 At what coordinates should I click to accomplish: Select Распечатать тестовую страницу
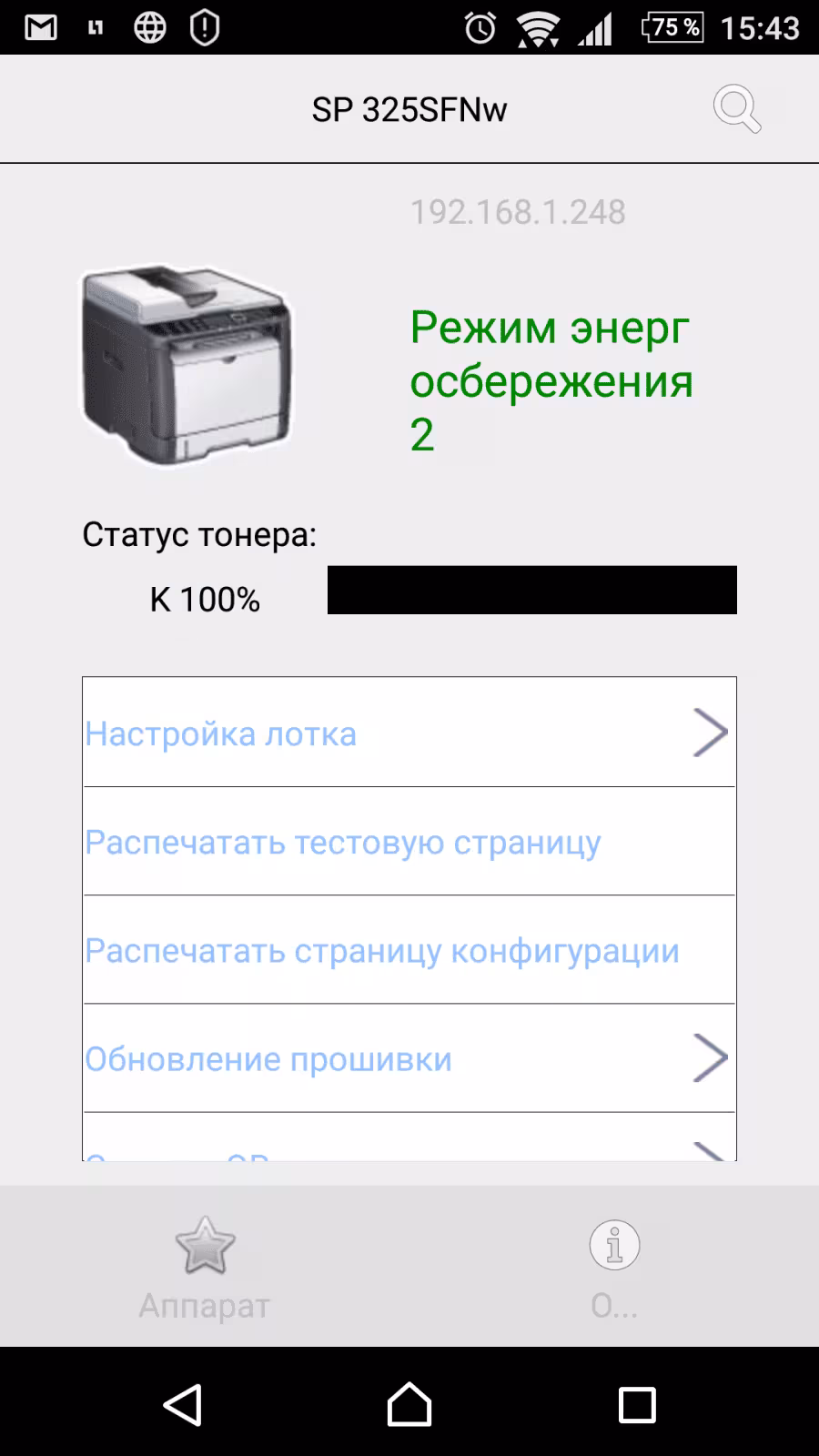(x=409, y=842)
